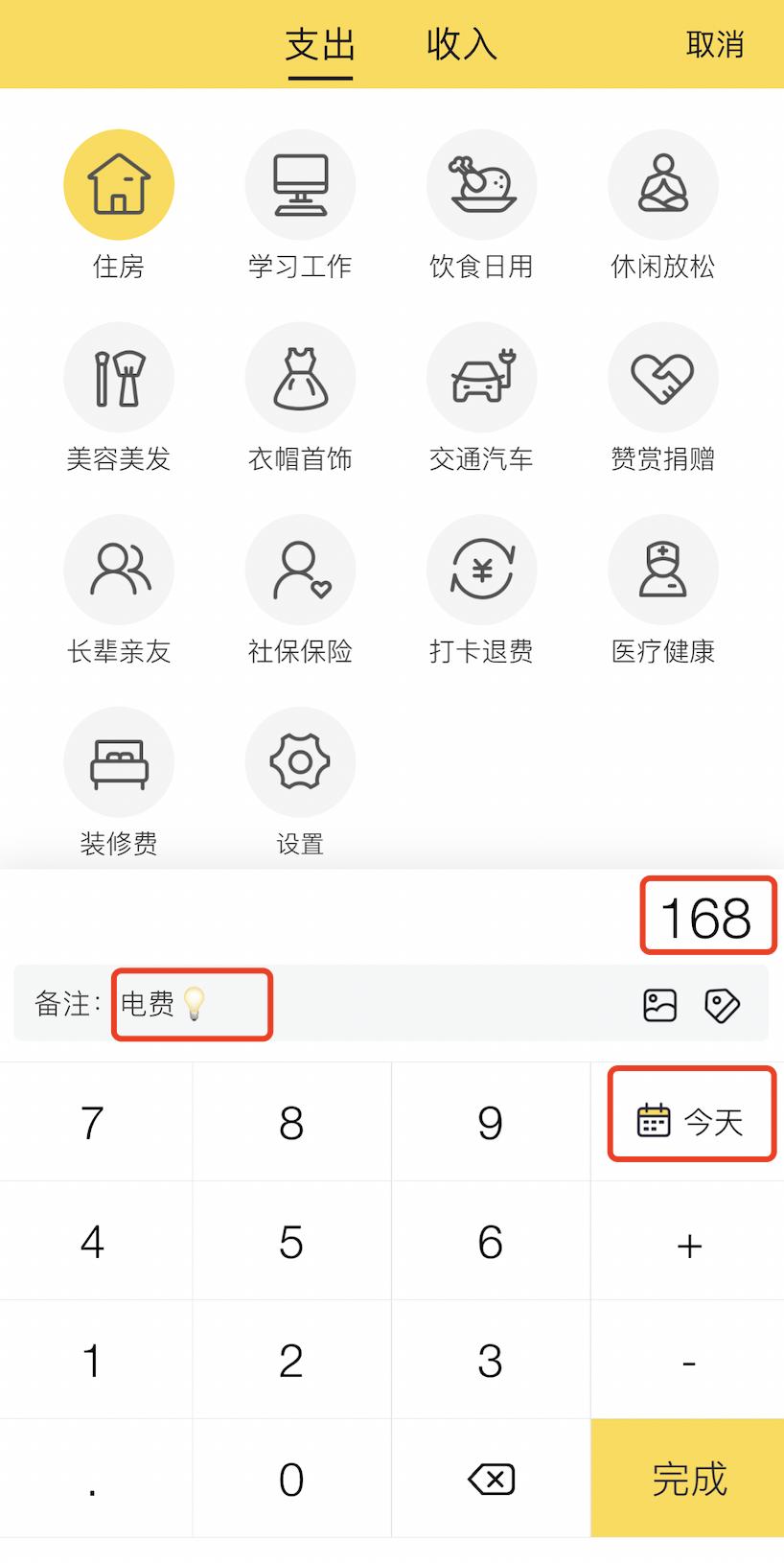Switch to the 收入 income tab
The width and height of the screenshot is (784, 1563).
[461, 44]
